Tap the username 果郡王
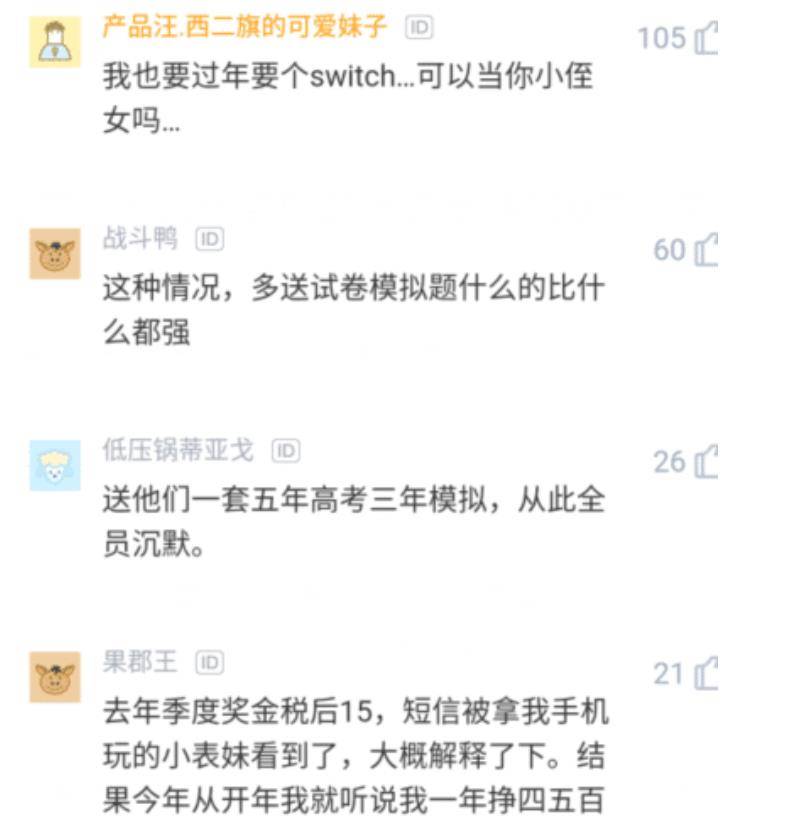The image size is (788, 821). point(140,661)
